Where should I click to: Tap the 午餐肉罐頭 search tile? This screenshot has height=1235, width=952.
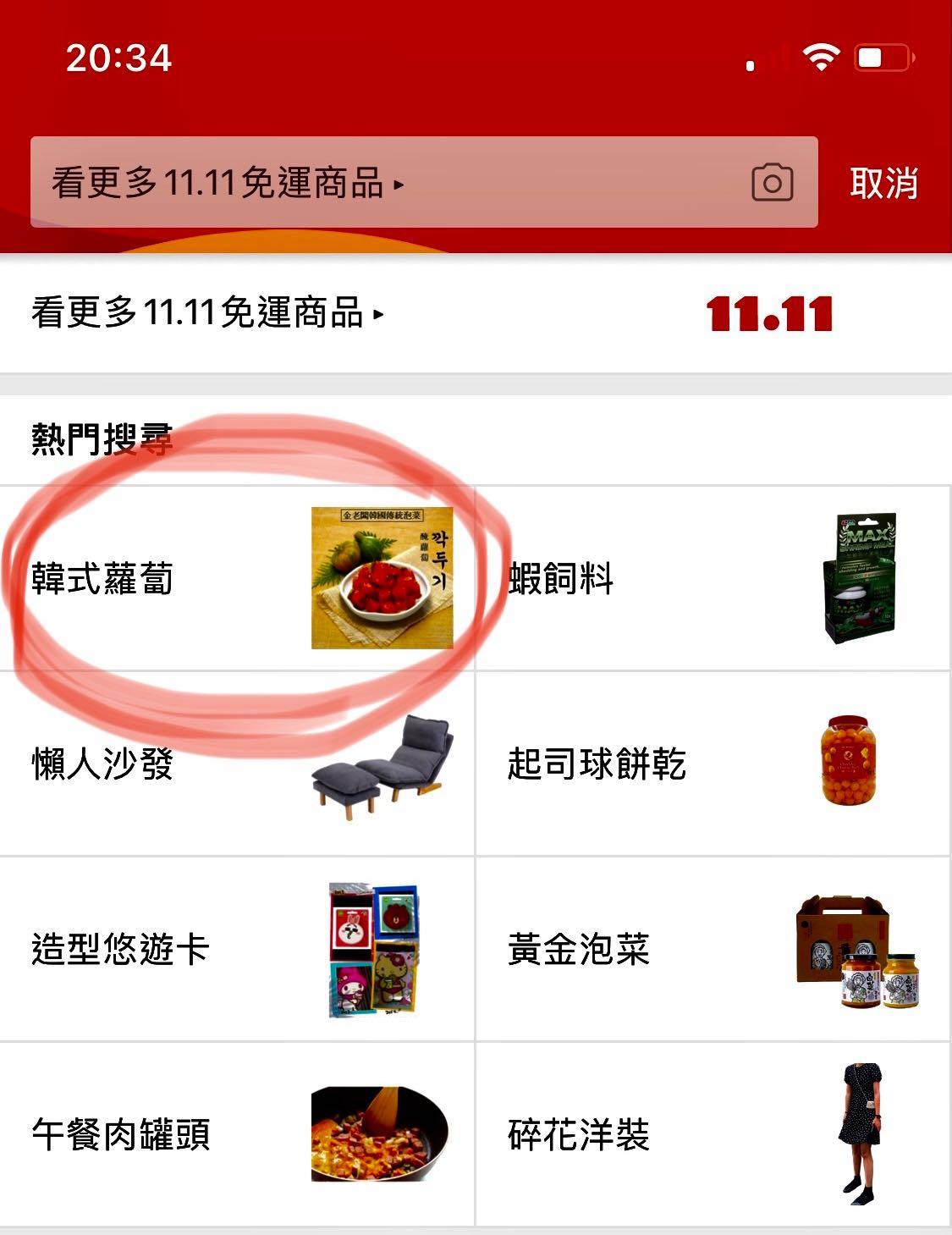pyautogui.click(x=237, y=1134)
